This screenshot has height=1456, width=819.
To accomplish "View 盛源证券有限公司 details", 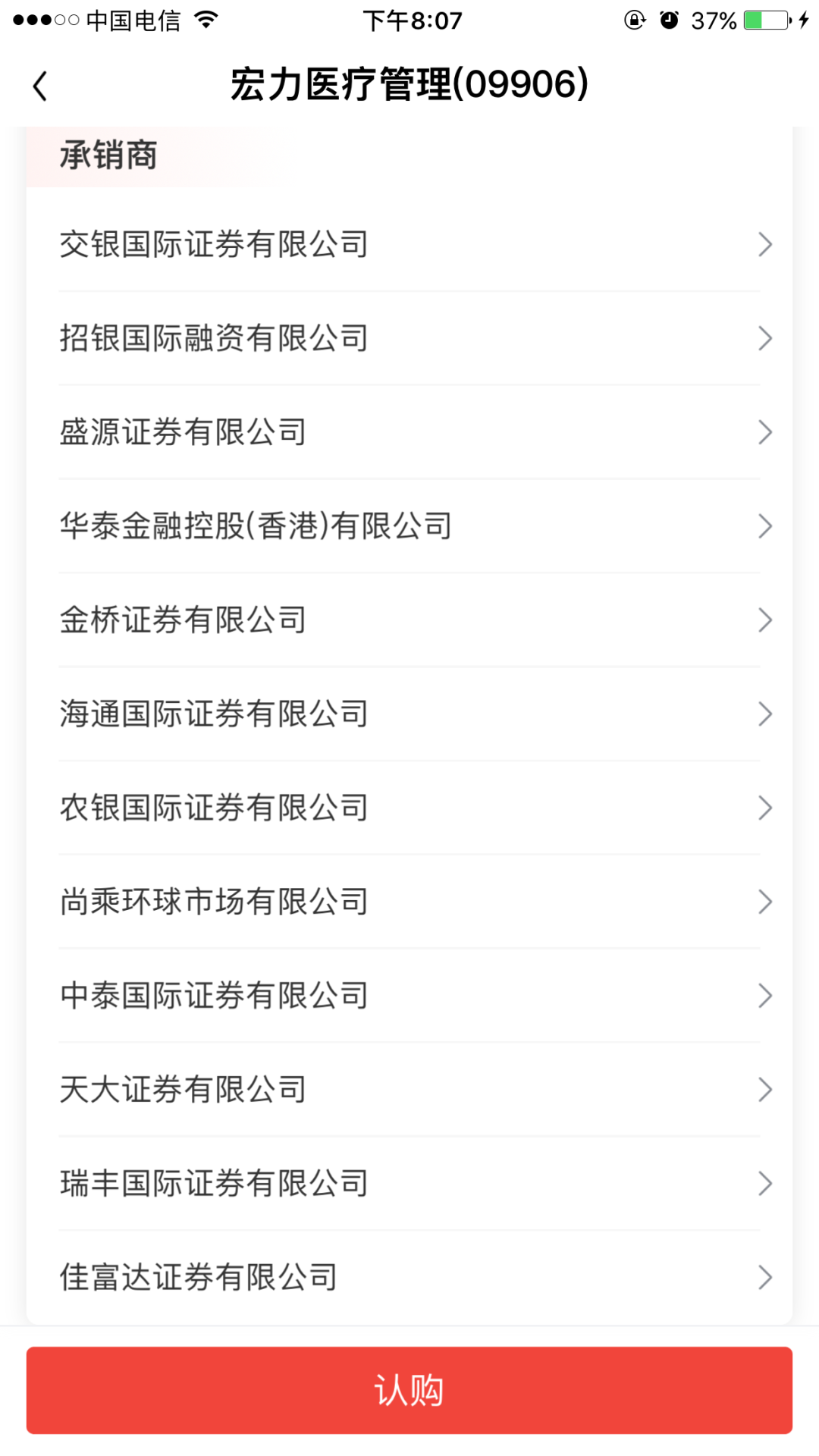I will (x=409, y=432).
